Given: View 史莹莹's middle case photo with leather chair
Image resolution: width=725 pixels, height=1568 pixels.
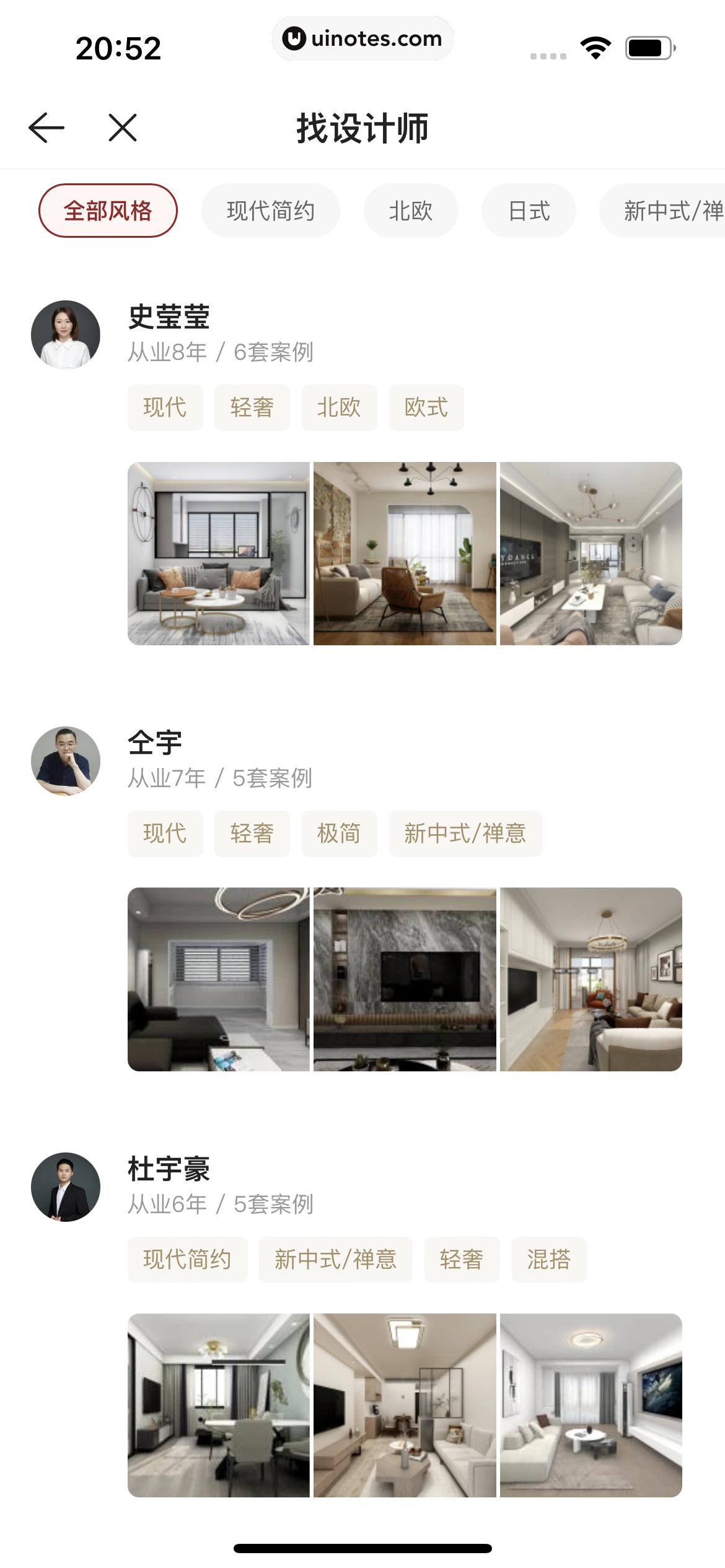Looking at the screenshot, I should [405, 554].
